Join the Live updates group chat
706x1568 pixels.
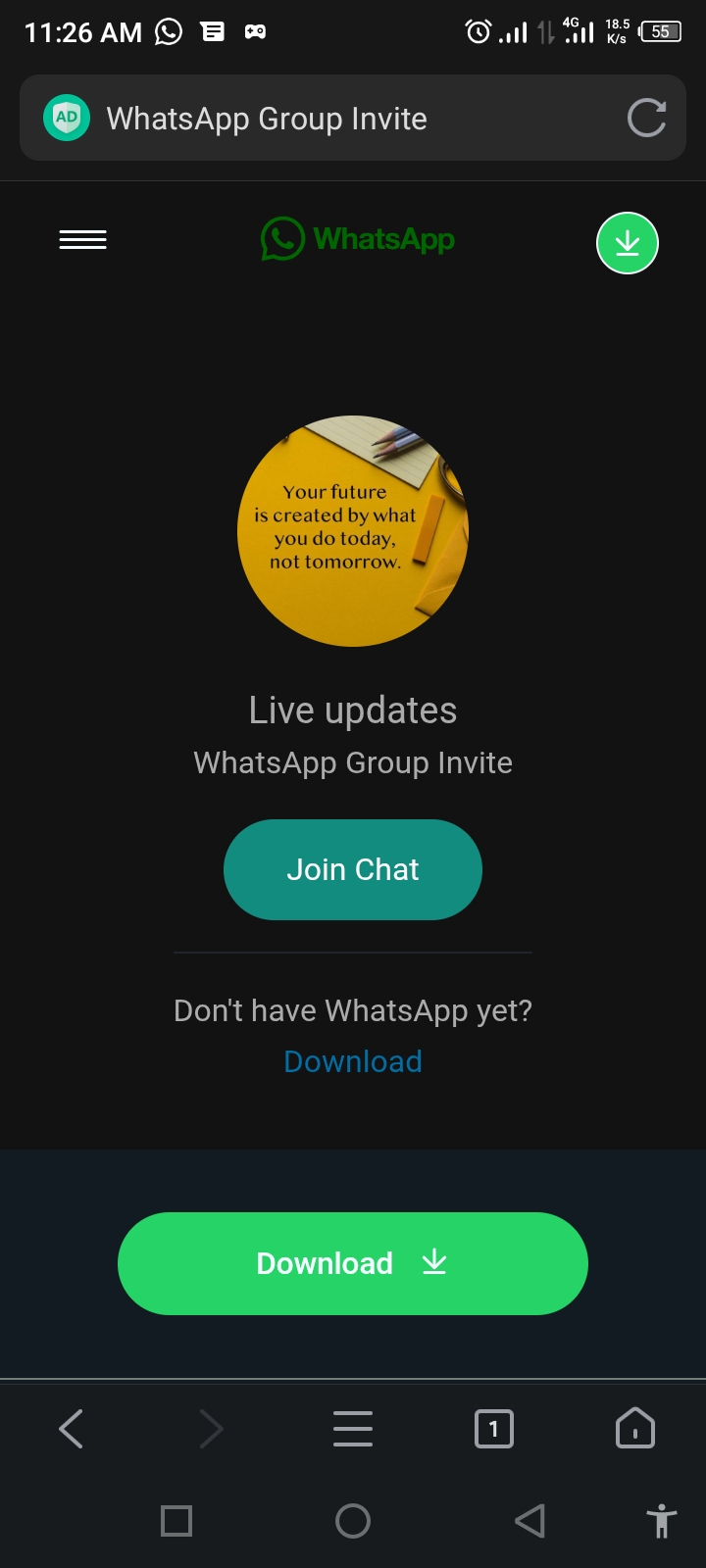coord(353,869)
